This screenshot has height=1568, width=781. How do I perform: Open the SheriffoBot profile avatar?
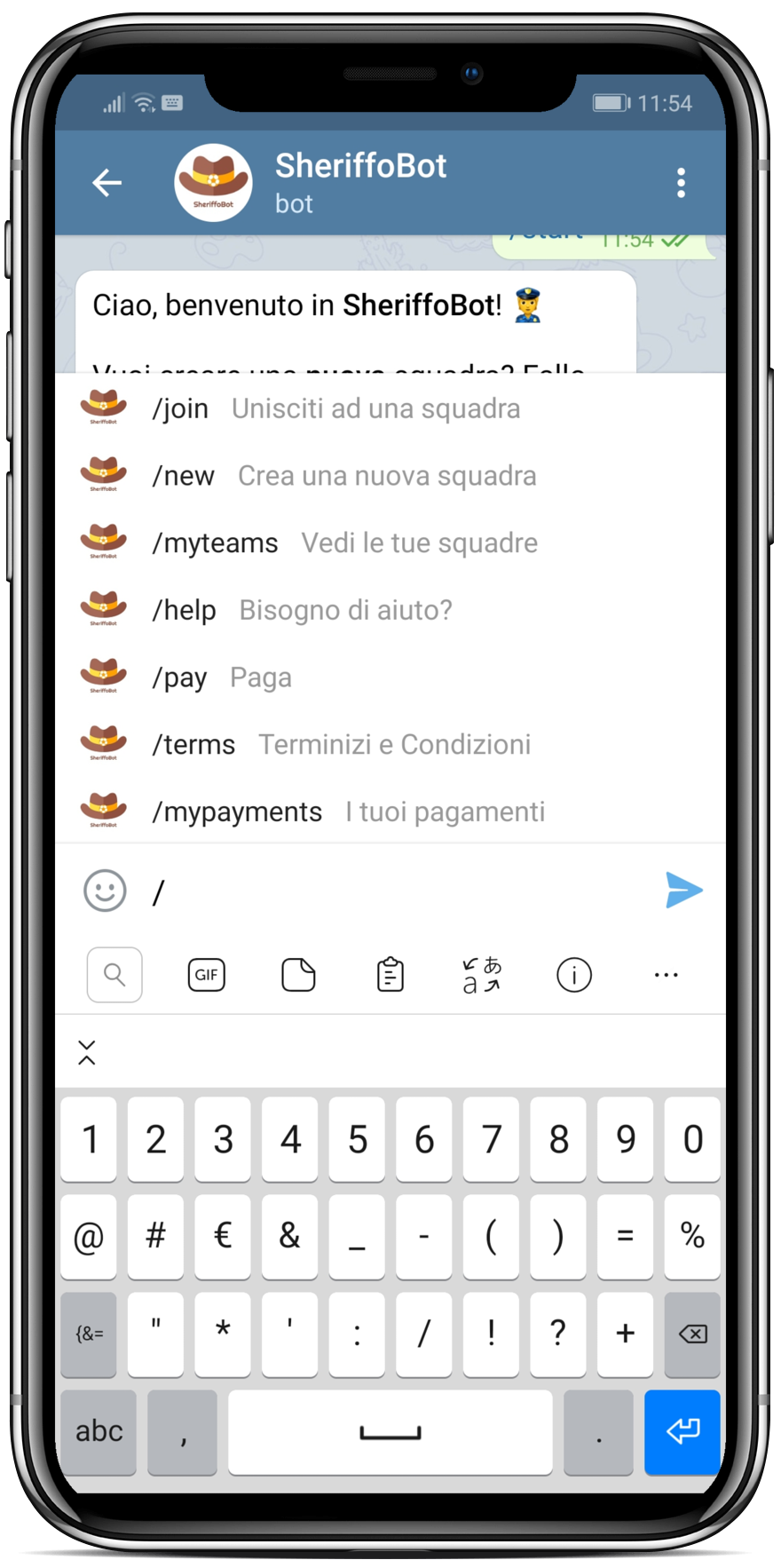(213, 183)
